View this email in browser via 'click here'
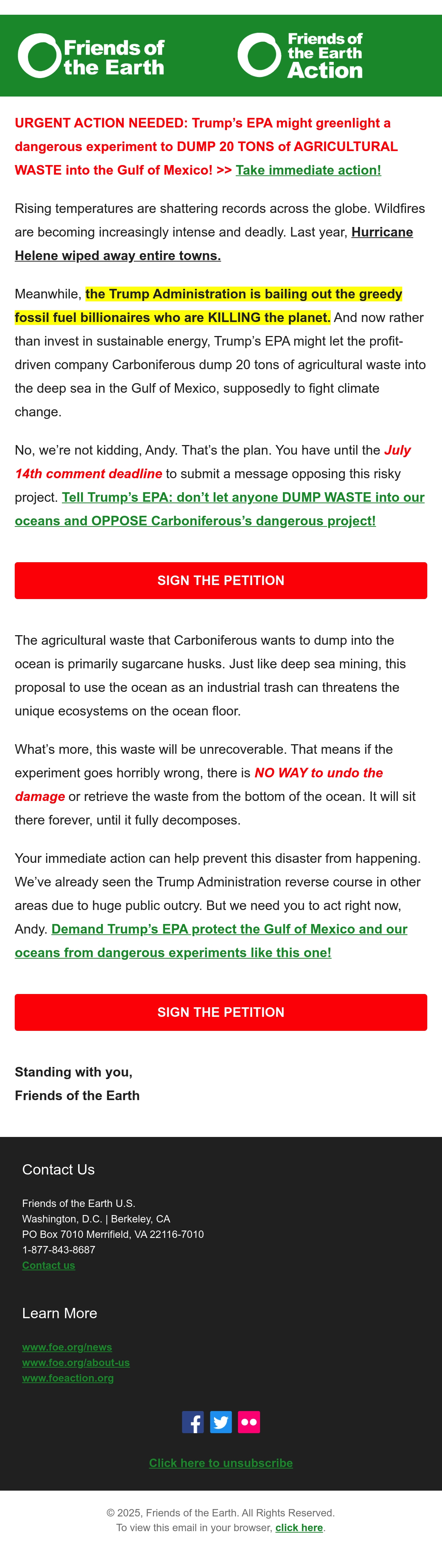Image resolution: width=442 pixels, height=1568 pixels. click(299, 1528)
